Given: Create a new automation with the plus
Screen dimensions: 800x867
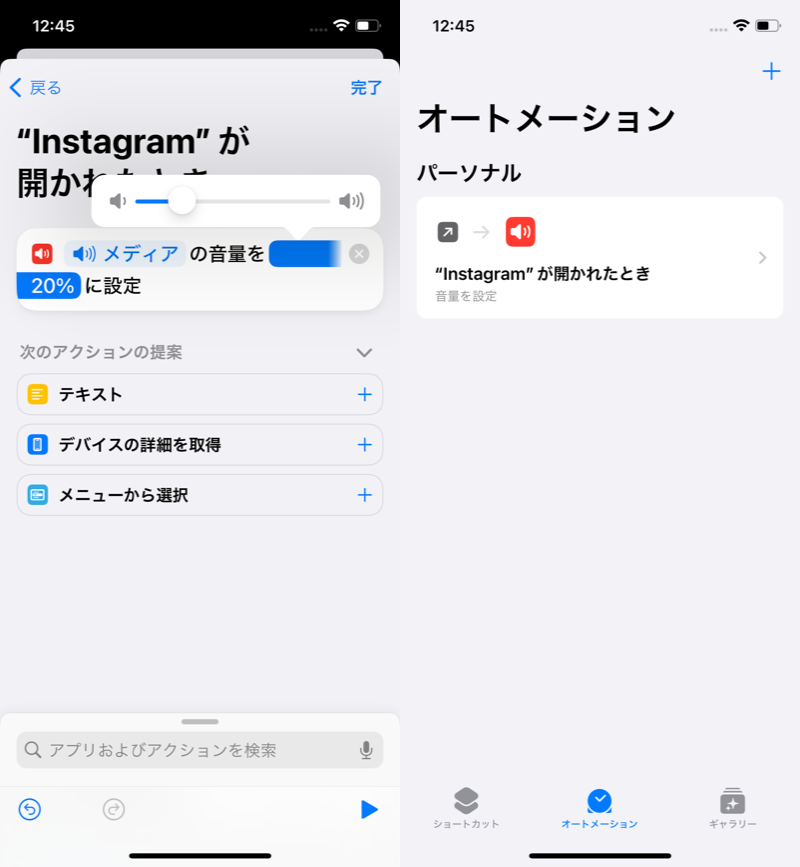Looking at the screenshot, I should tap(771, 72).
